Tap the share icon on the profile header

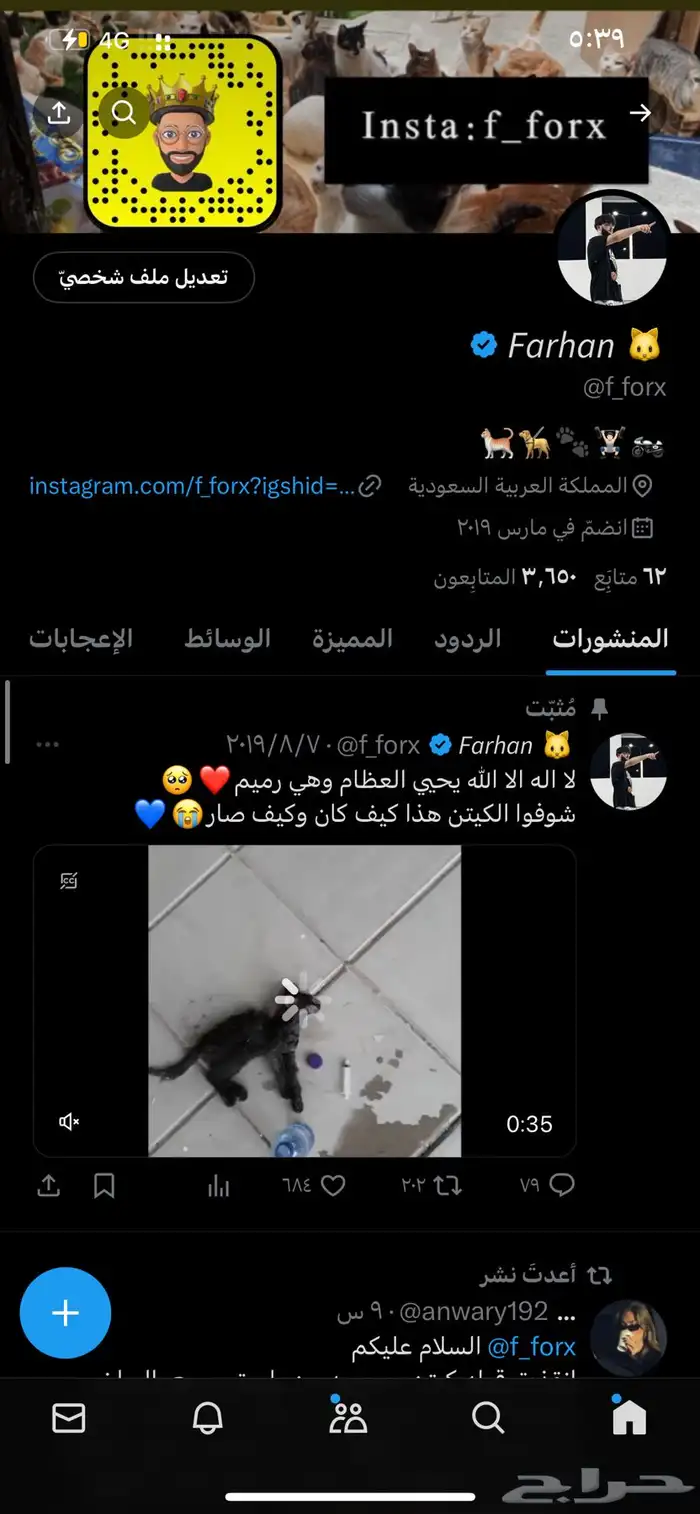(59, 113)
